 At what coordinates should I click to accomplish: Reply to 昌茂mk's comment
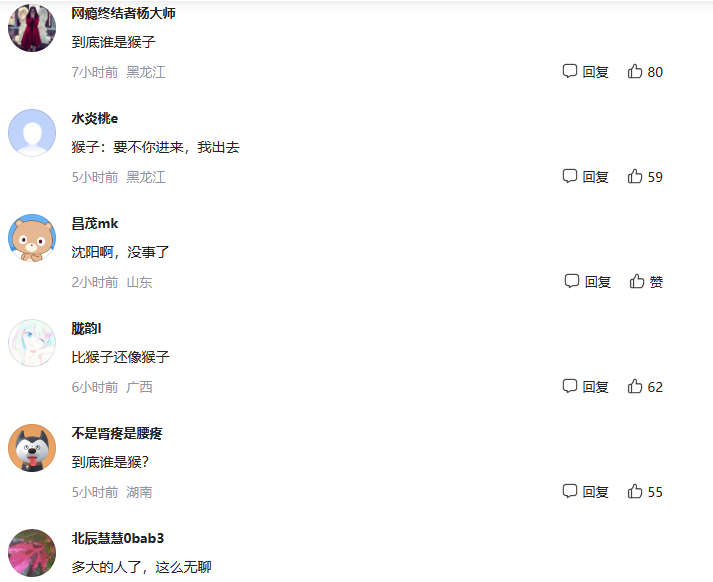(x=588, y=282)
